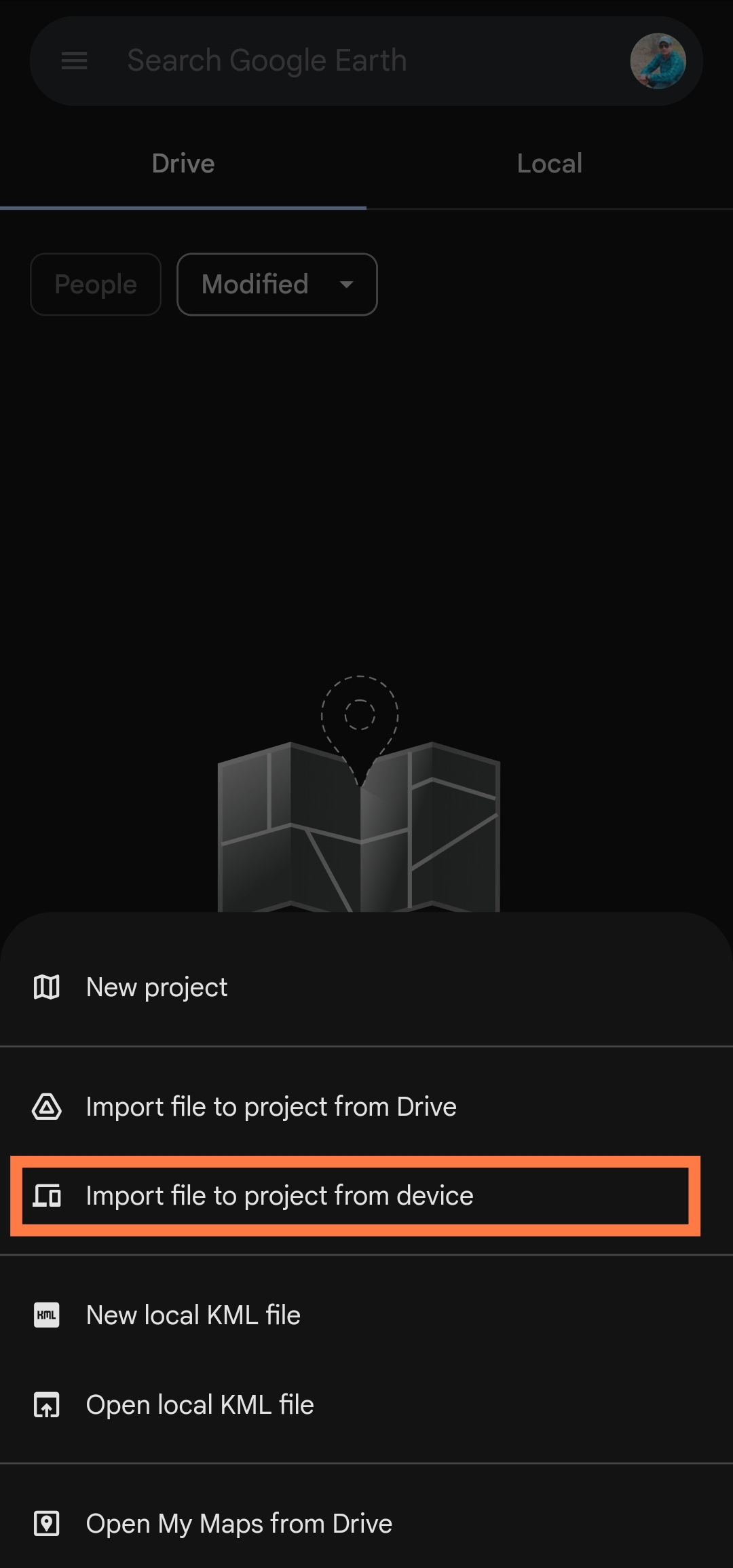
Task: Select the People filter chip
Action: tap(96, 285)
